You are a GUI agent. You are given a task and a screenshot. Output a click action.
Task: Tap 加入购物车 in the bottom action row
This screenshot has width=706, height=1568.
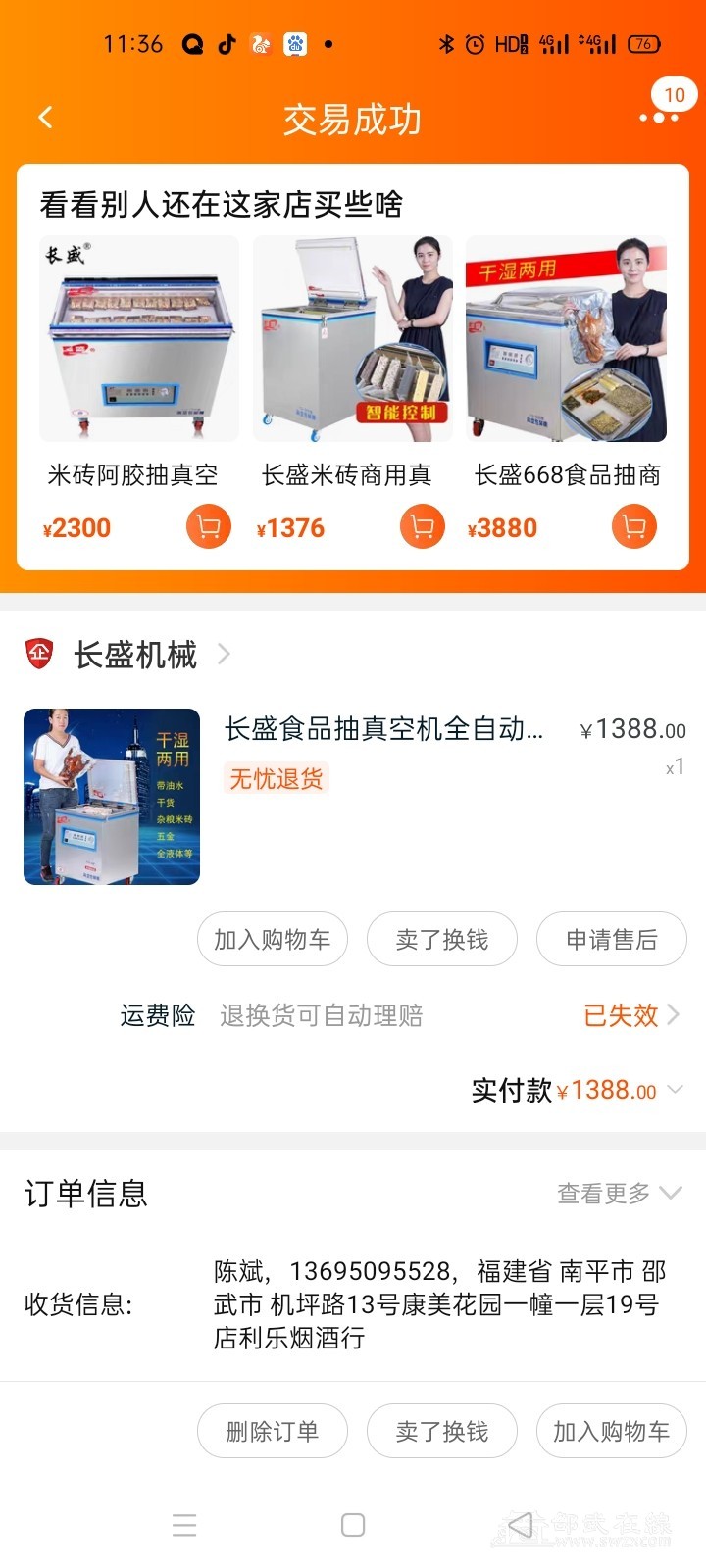(x=611, y=1432)
